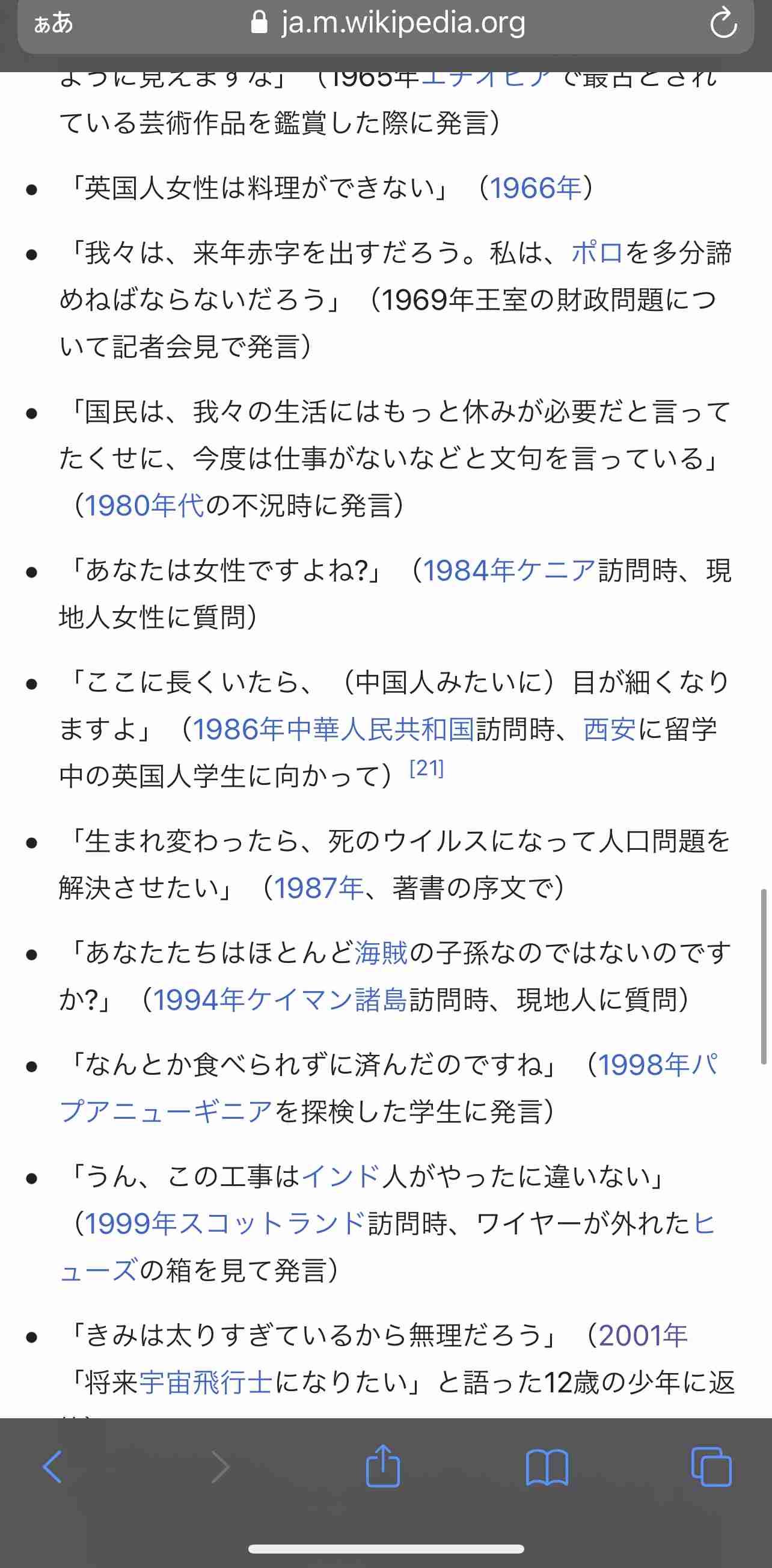
Task: Open the 中華人民共和国 link
Action: pos(380,729)
